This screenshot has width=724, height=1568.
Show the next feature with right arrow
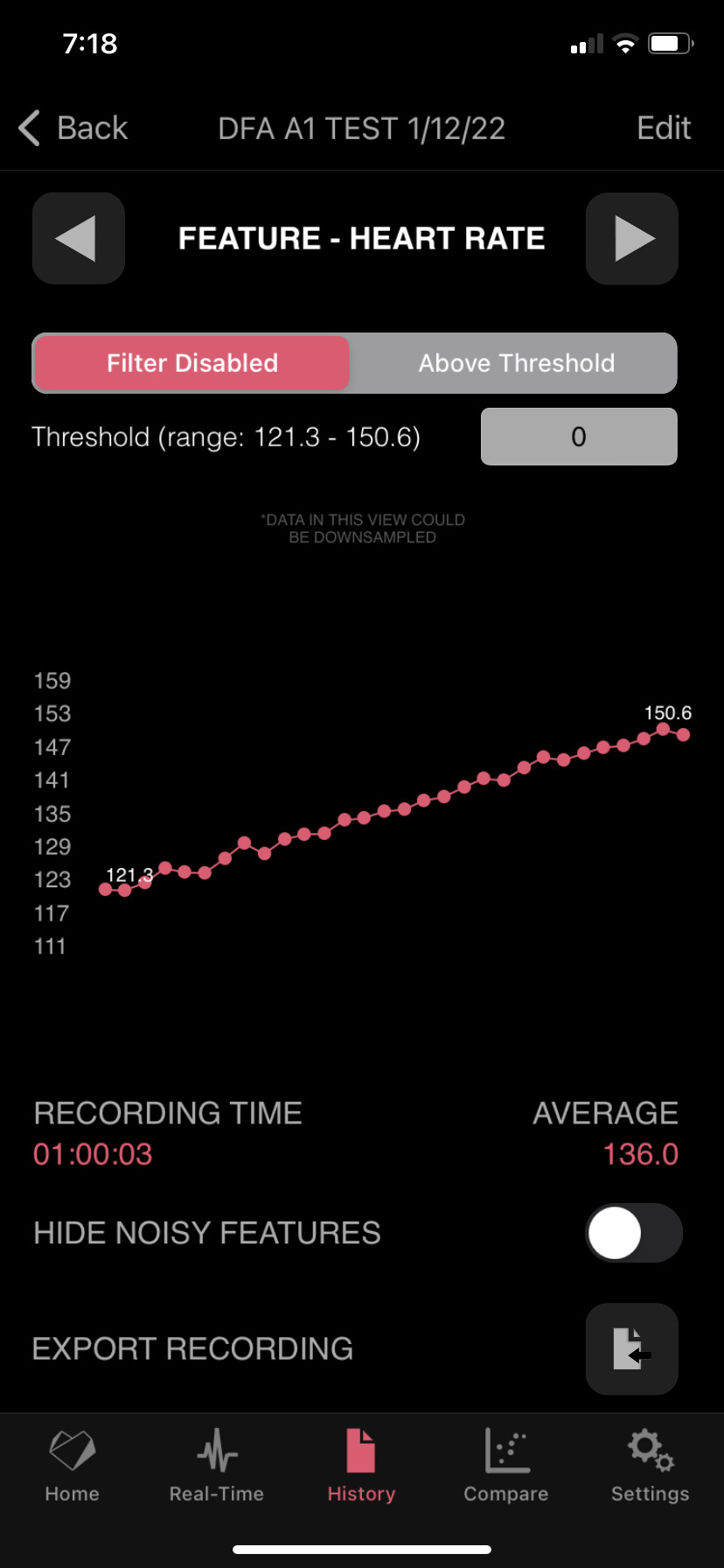(632, 238)
